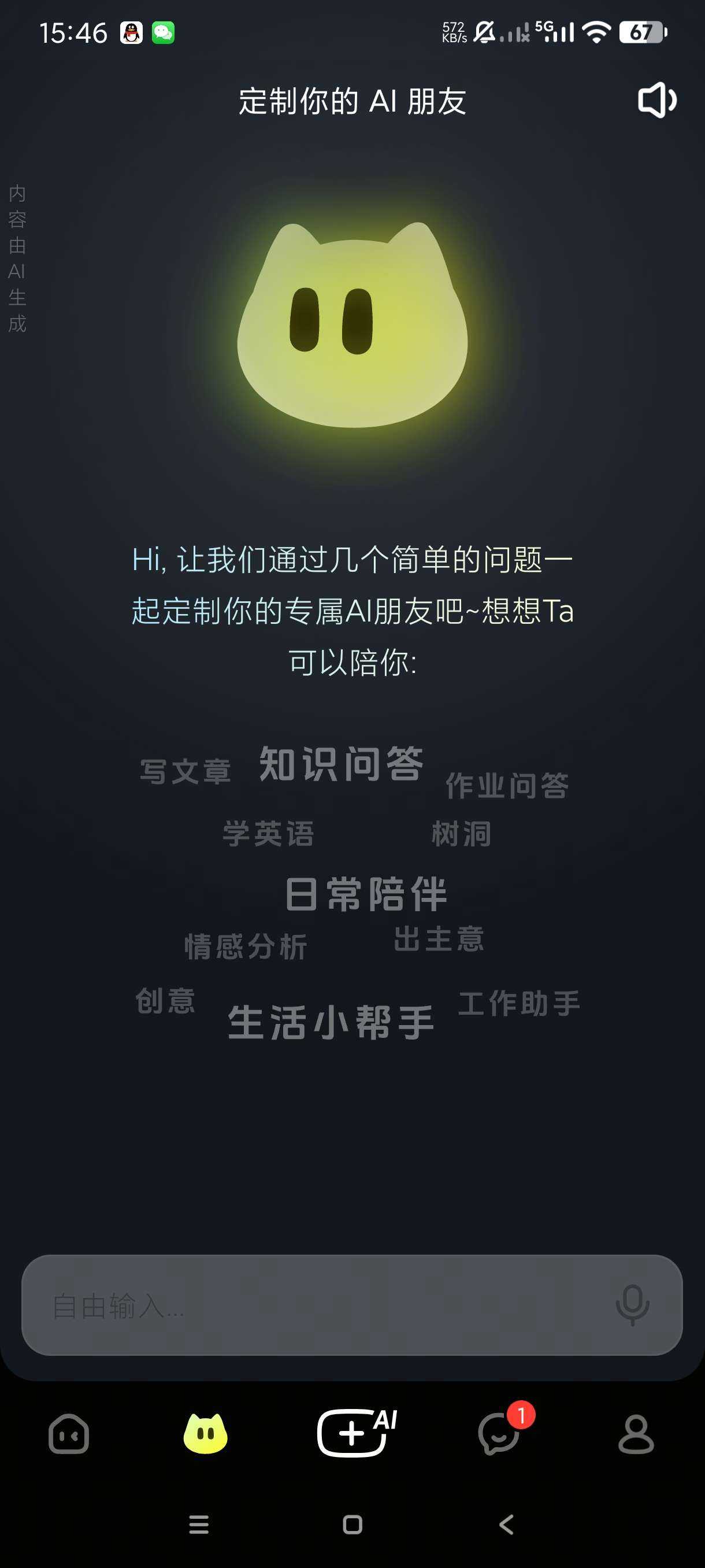Select the 创意 option
The height and width of the screenshot is (1568, 705).
coord(165,1001)
